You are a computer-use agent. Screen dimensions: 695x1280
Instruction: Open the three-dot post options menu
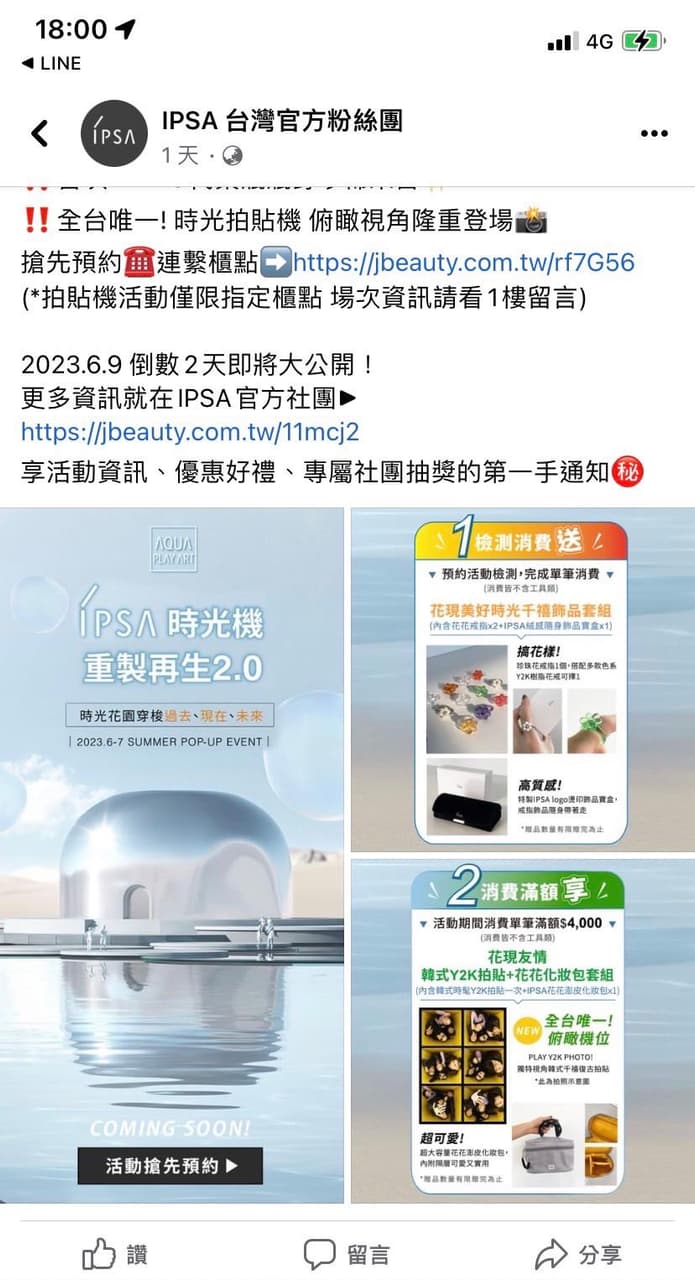[654, 133]
